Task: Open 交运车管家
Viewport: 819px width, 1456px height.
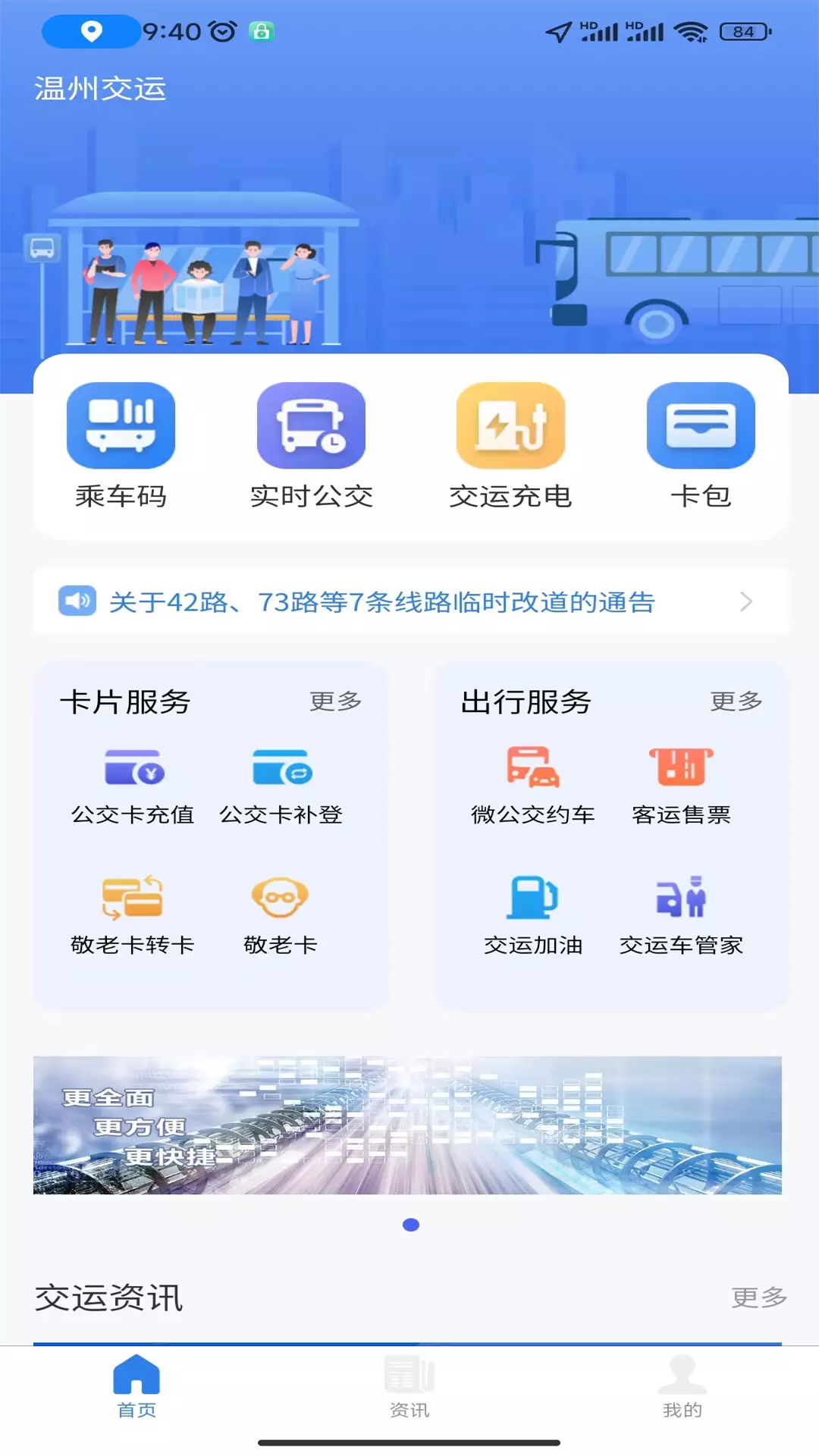Action: [x=681, y=915]
